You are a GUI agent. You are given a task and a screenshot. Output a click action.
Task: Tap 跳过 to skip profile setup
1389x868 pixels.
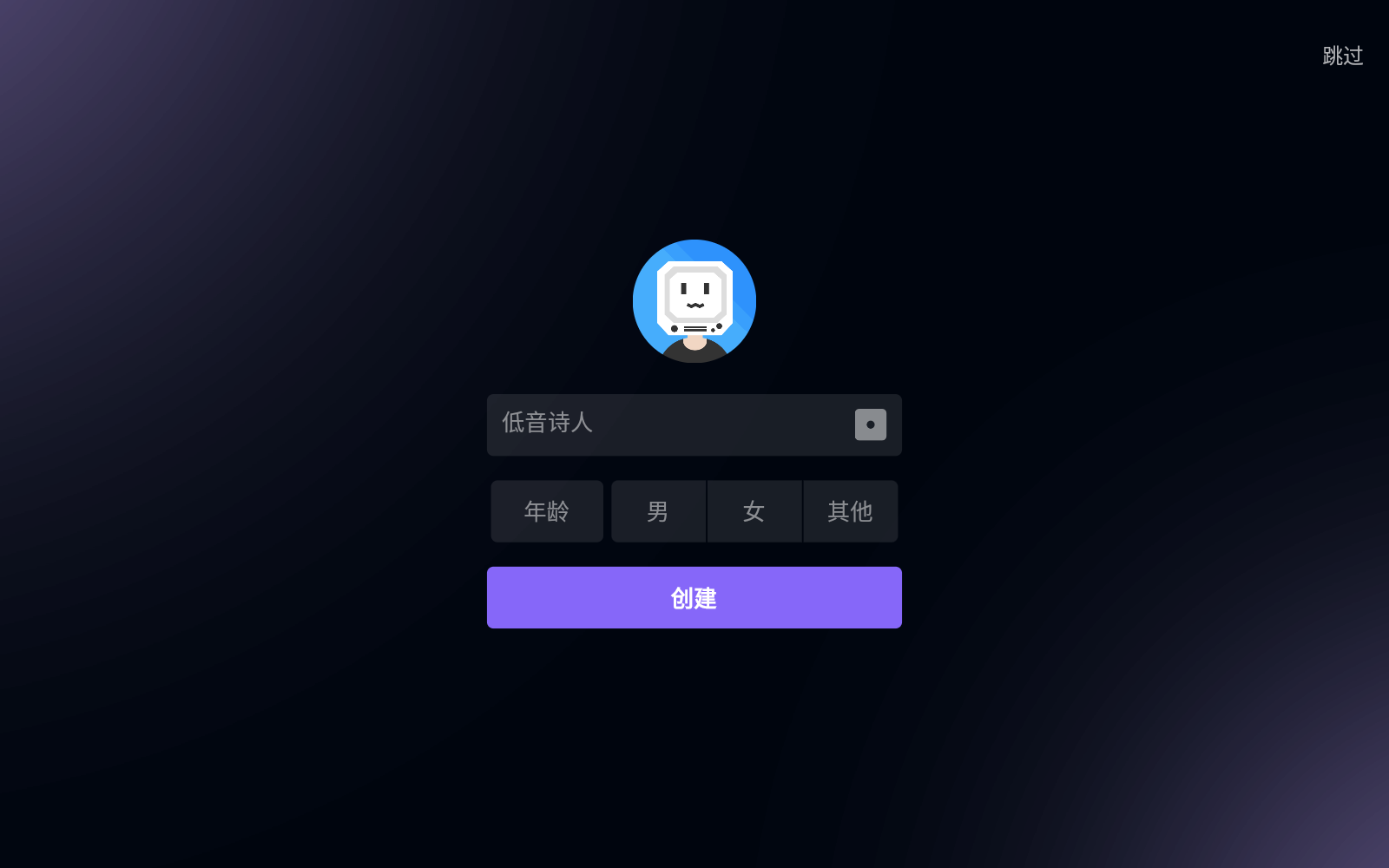(x=1342, y=56)
